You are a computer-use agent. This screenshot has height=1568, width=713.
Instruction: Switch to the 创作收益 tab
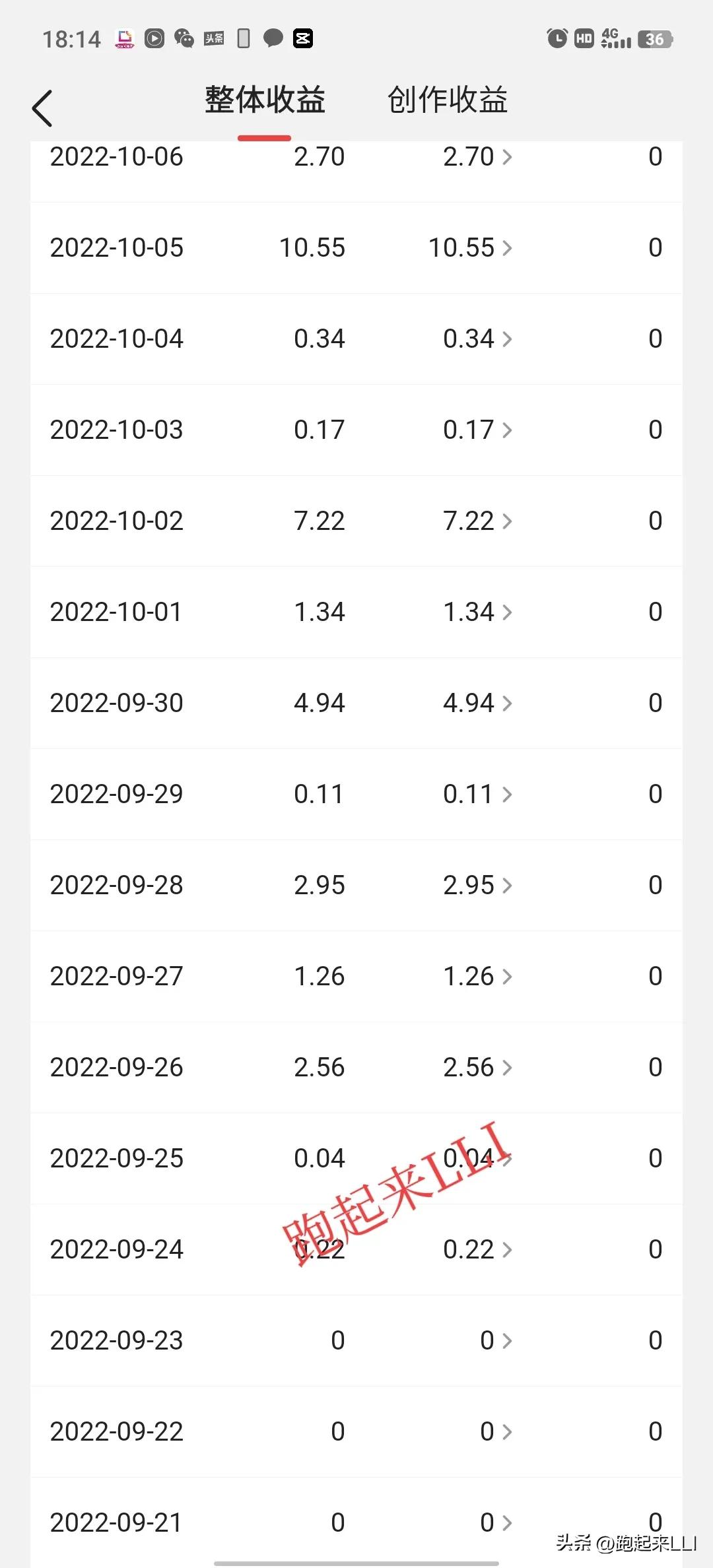(x=447, y=100)
